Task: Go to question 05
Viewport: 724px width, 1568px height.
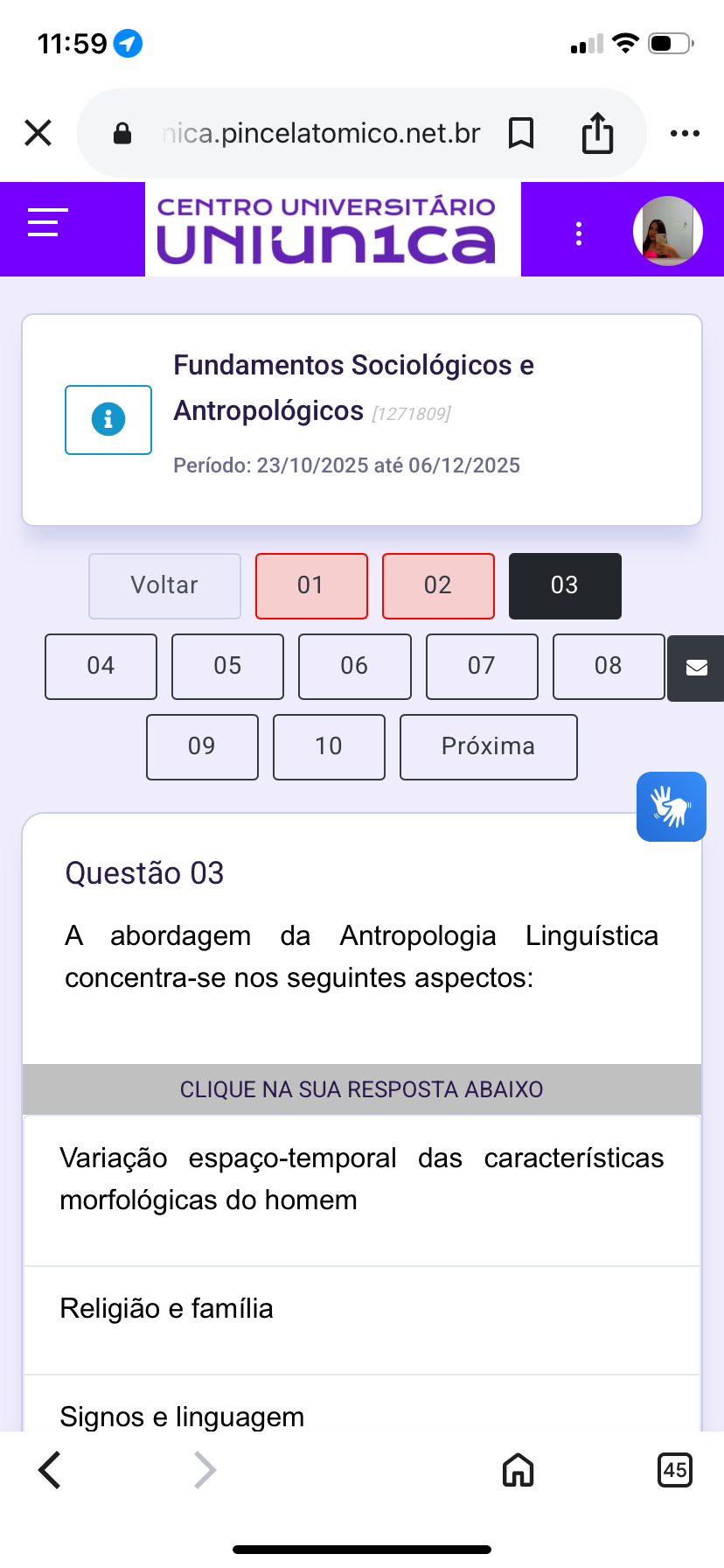Action: pos(227,666)
